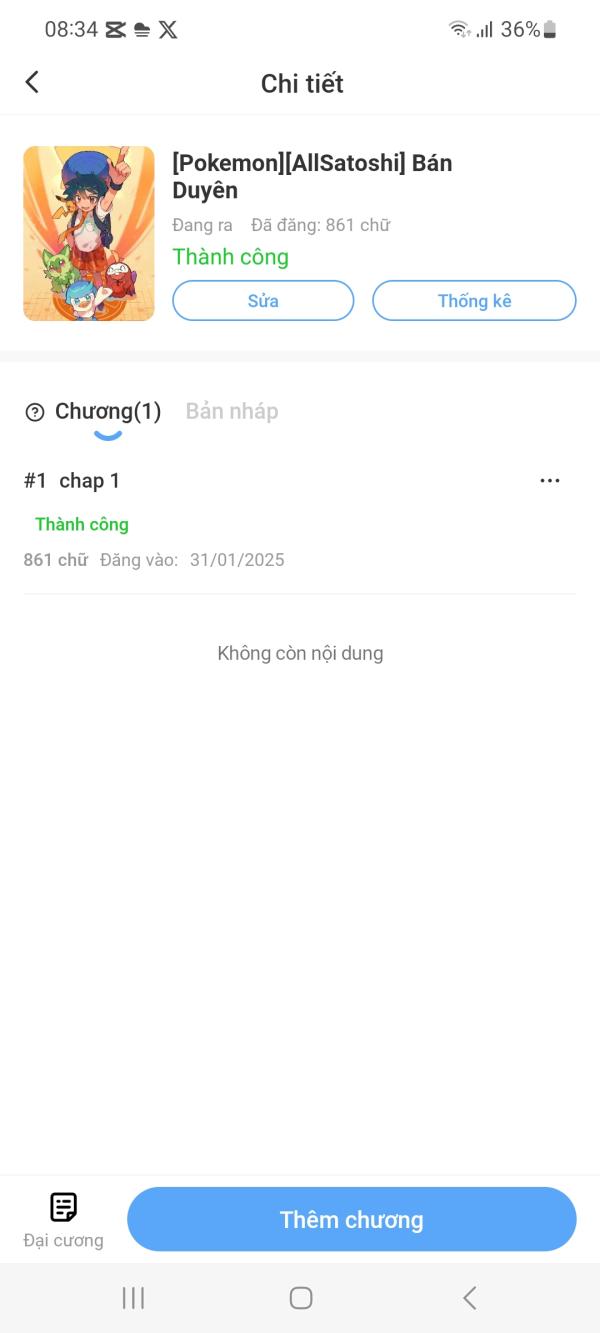The image size is (600, 1333).
Task: Open Thống kê statistics
Action: pyautogui.click(x=474, y=301)
